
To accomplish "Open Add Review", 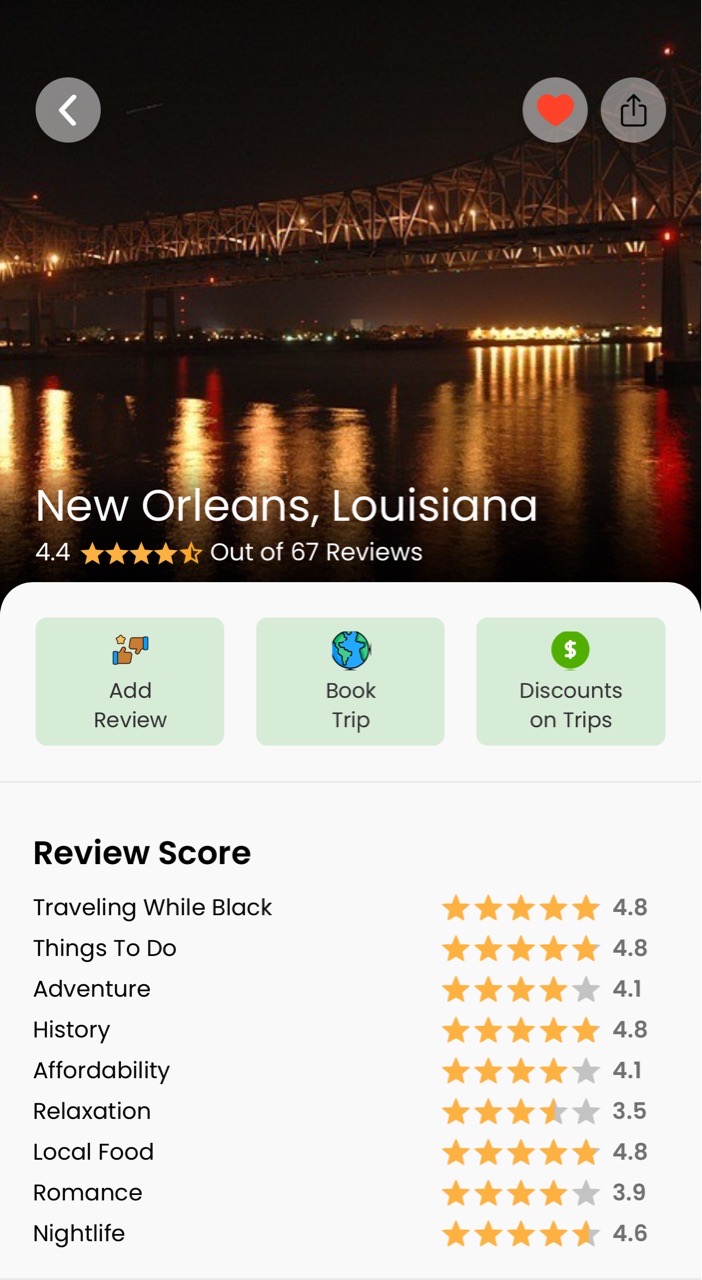I will 130,681.
